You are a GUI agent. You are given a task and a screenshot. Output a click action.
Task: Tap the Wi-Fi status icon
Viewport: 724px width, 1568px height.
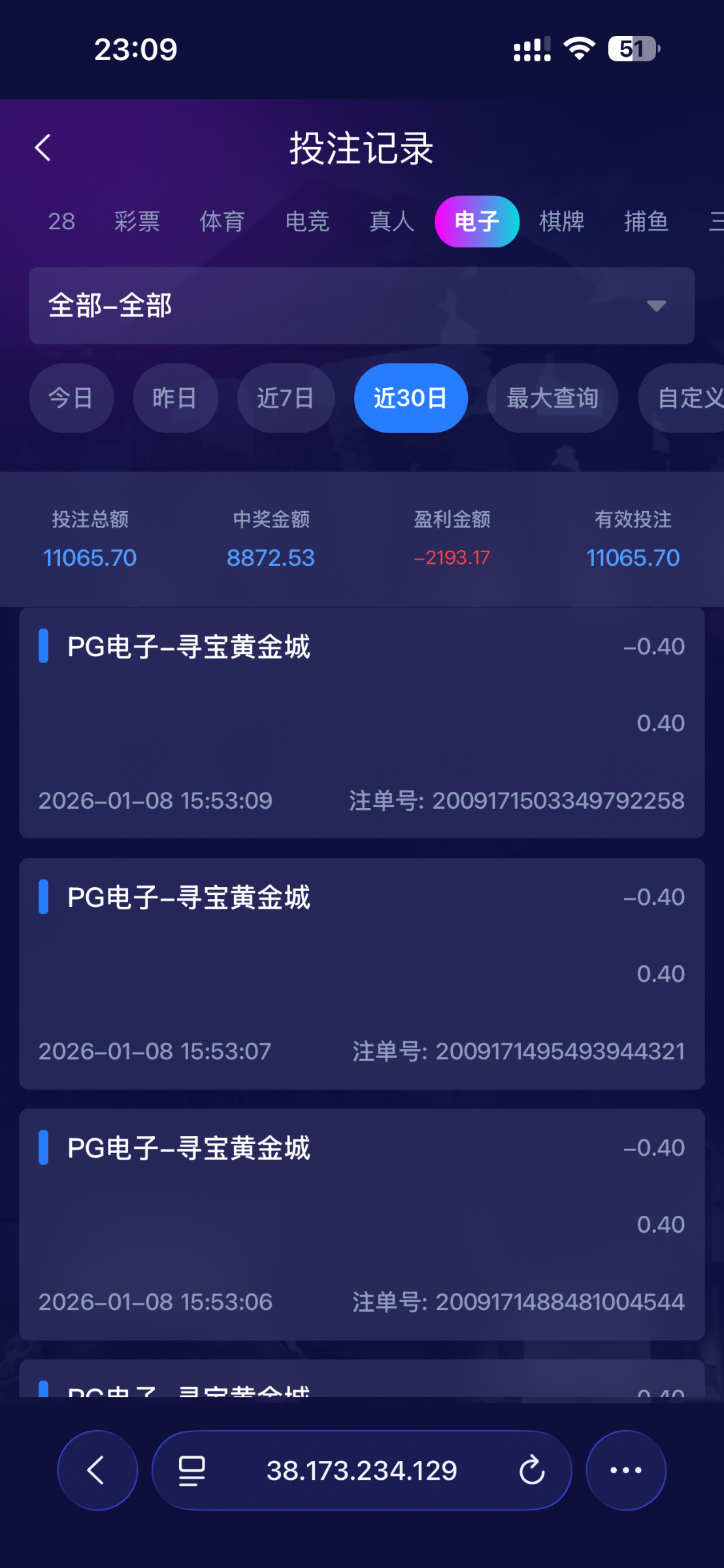click(x=578, y=47)
